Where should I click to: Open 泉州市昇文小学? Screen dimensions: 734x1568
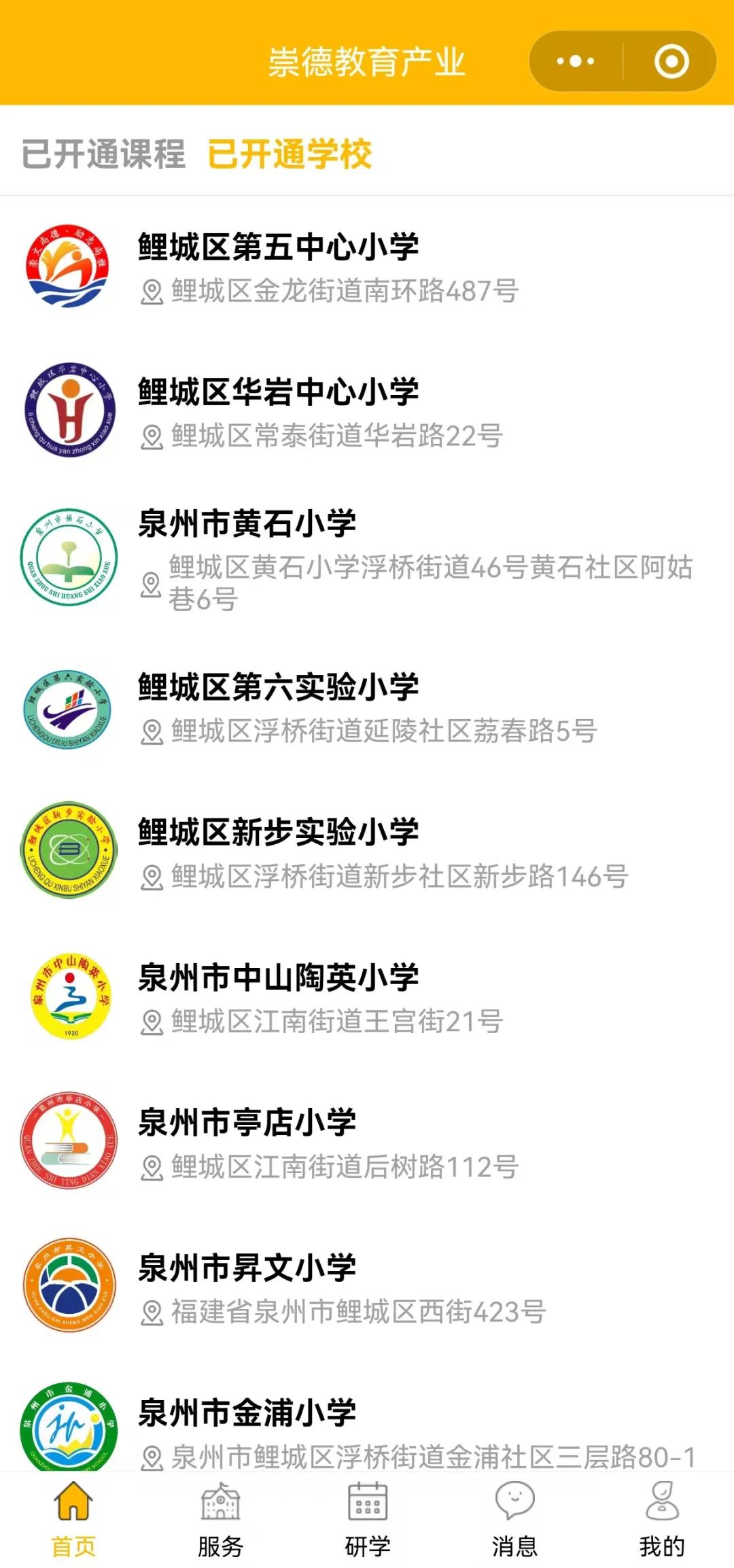[367, 1289]
